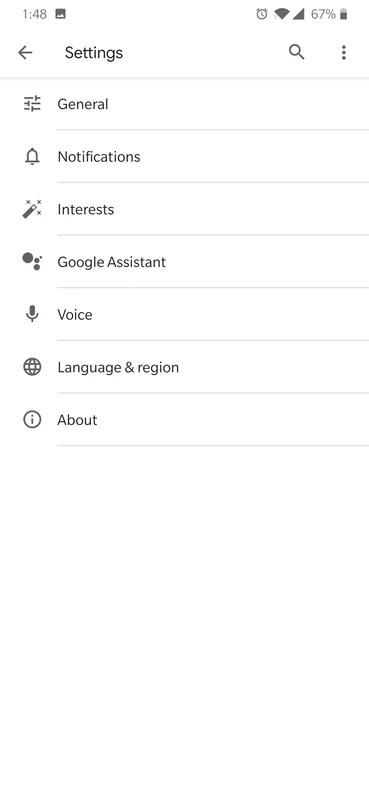Open Voice settings
Screen dimensions: 369x800
[x=184, y=314]
